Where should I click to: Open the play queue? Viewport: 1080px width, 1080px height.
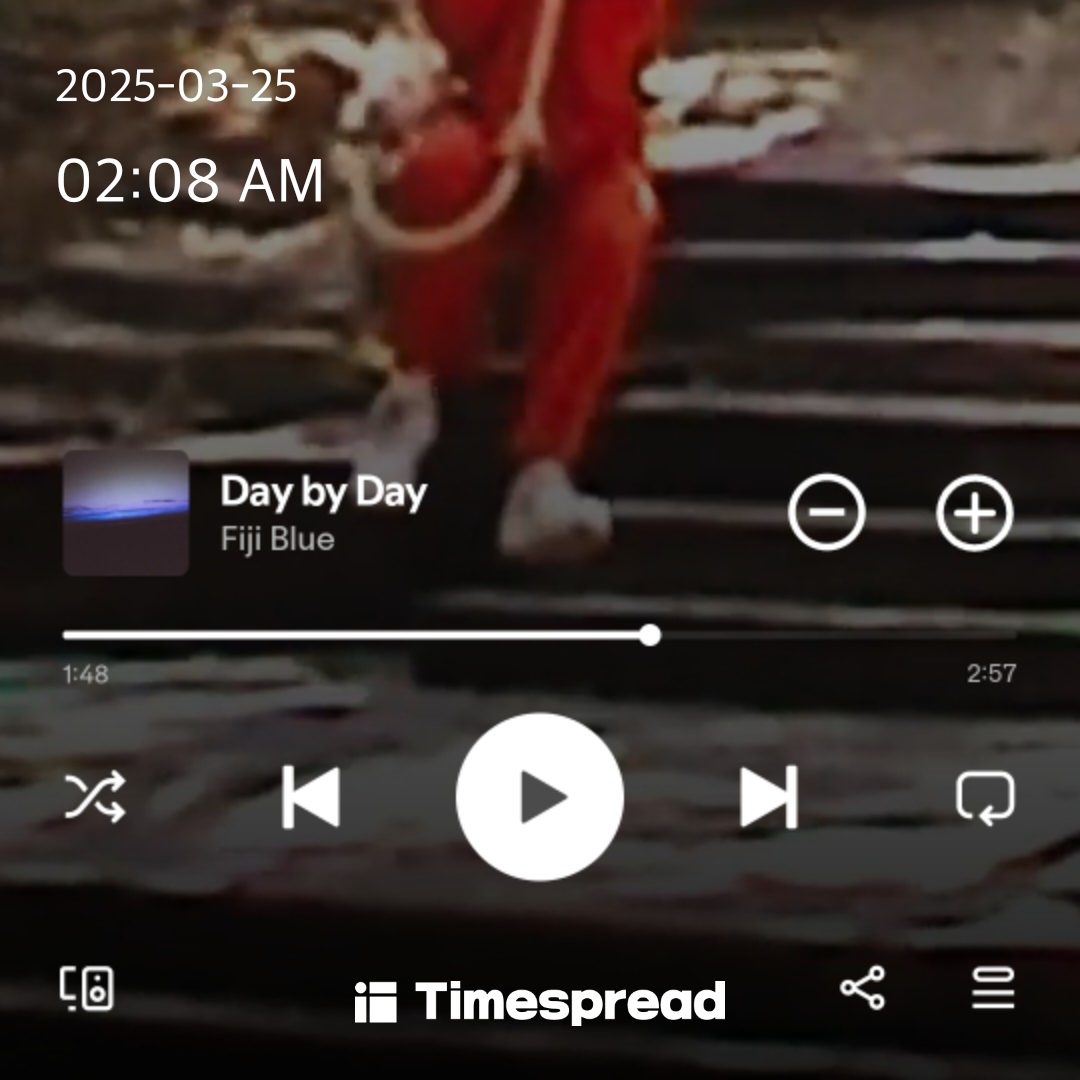point(993,988)
